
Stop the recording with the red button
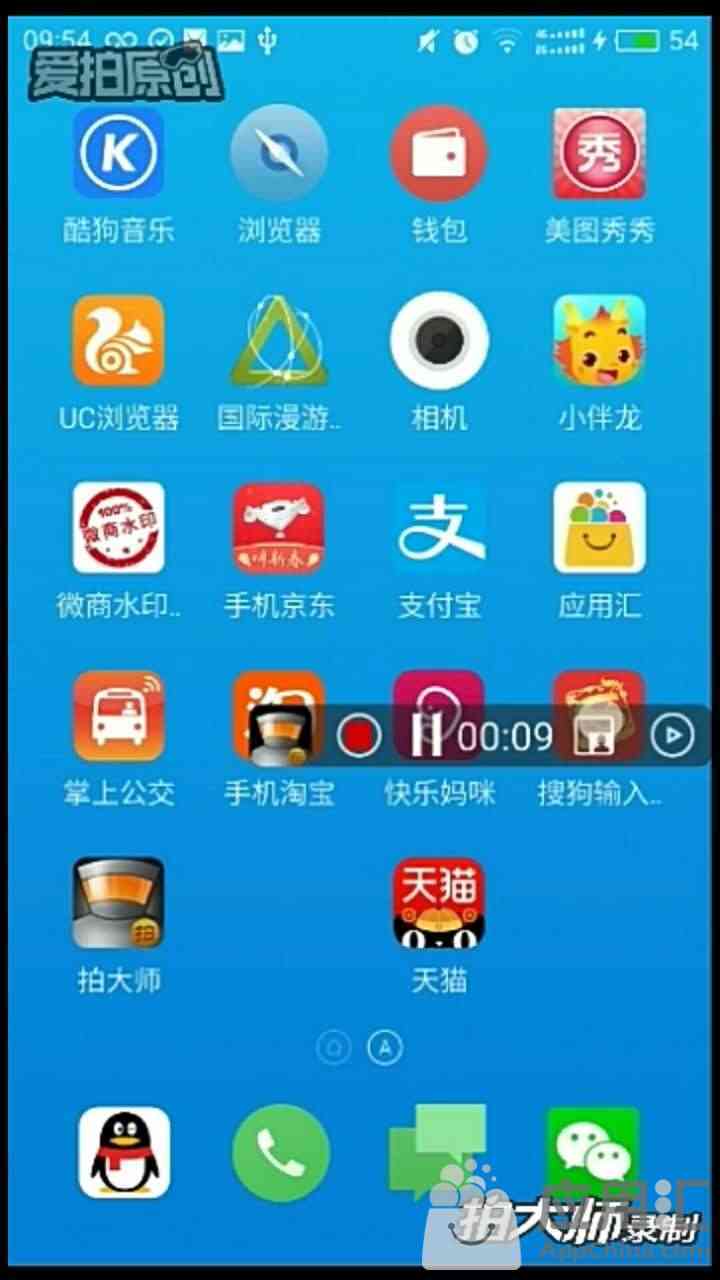pos(359,737)
